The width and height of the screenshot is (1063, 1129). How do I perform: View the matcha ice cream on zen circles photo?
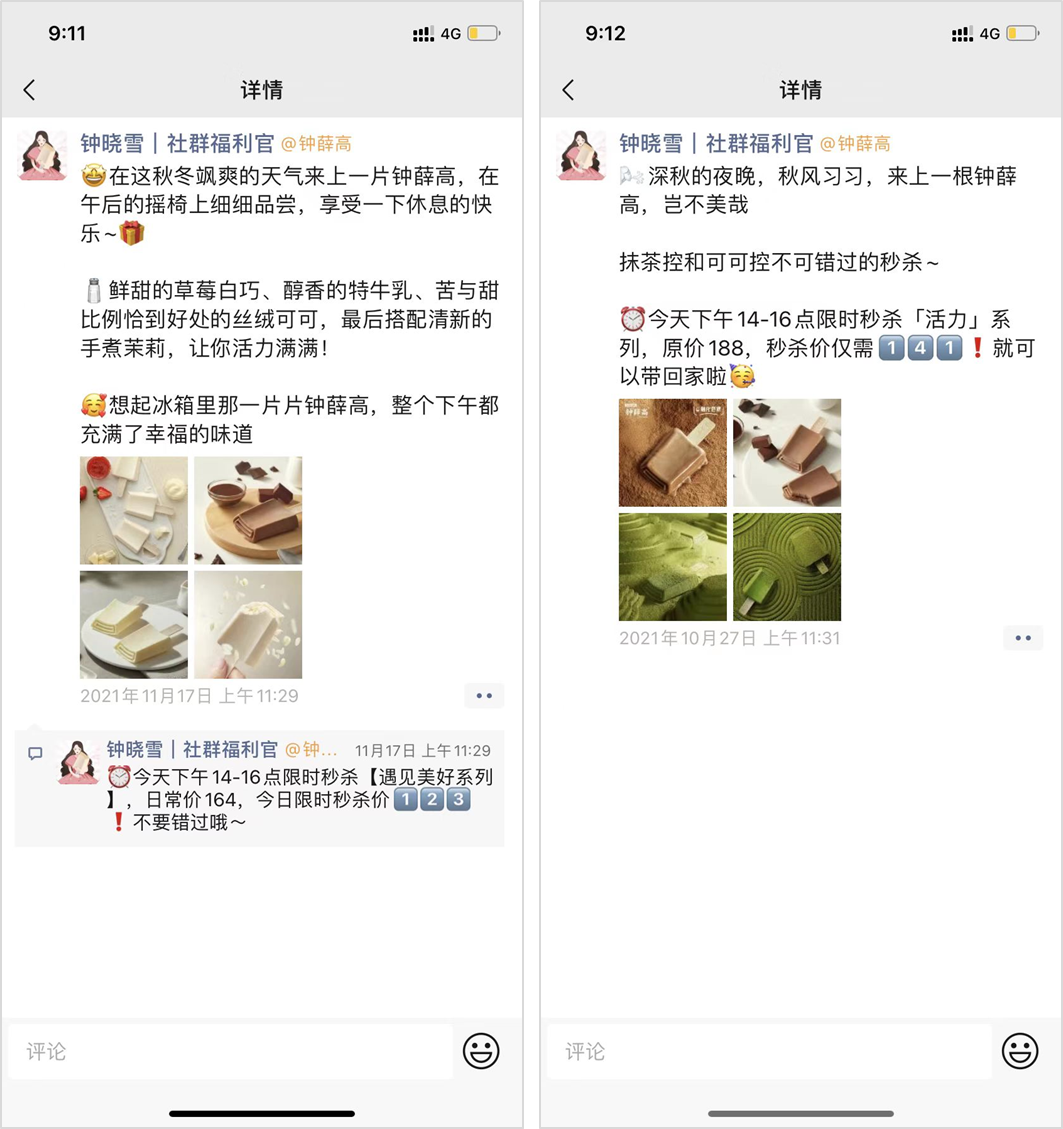tap(787, 567)
